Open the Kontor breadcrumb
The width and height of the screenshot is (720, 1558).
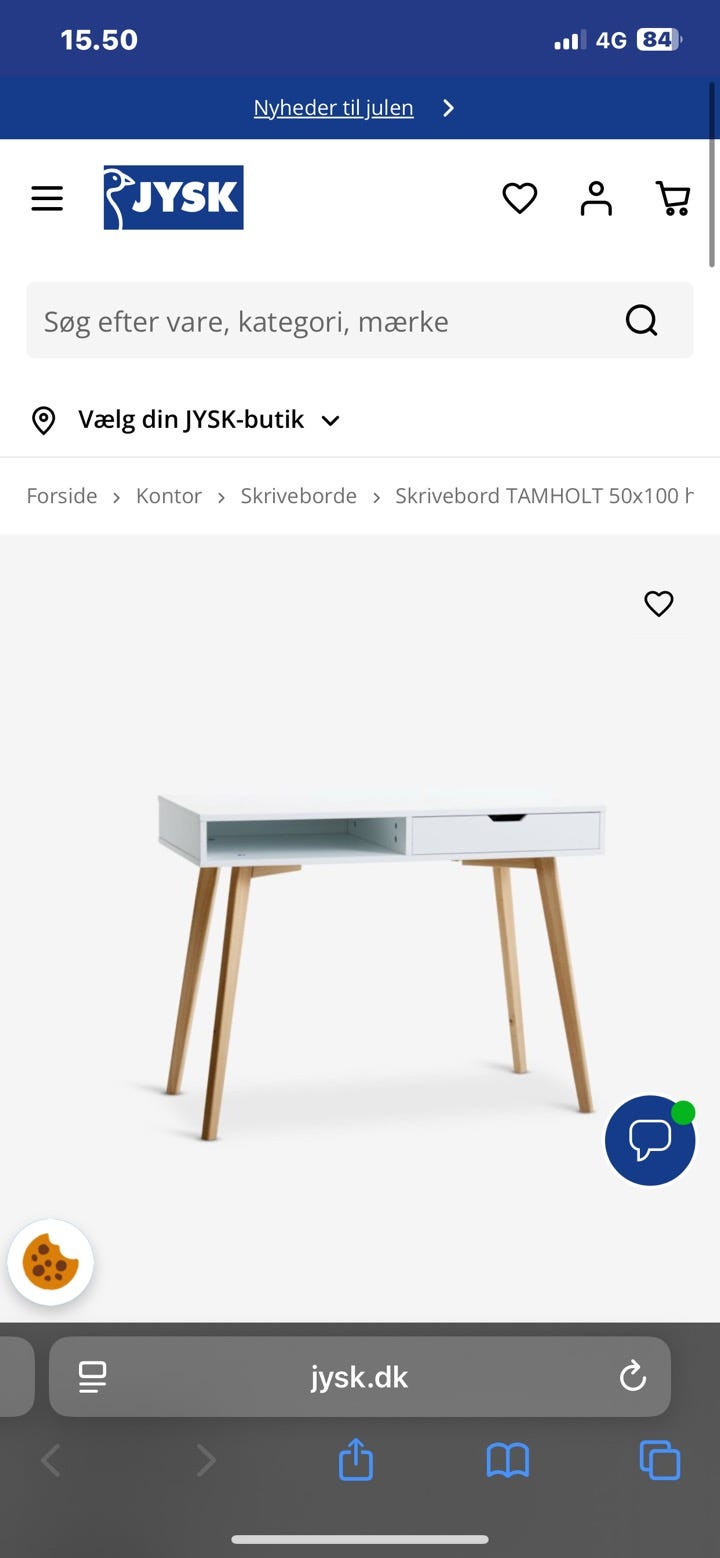click(x=169, y=496)
